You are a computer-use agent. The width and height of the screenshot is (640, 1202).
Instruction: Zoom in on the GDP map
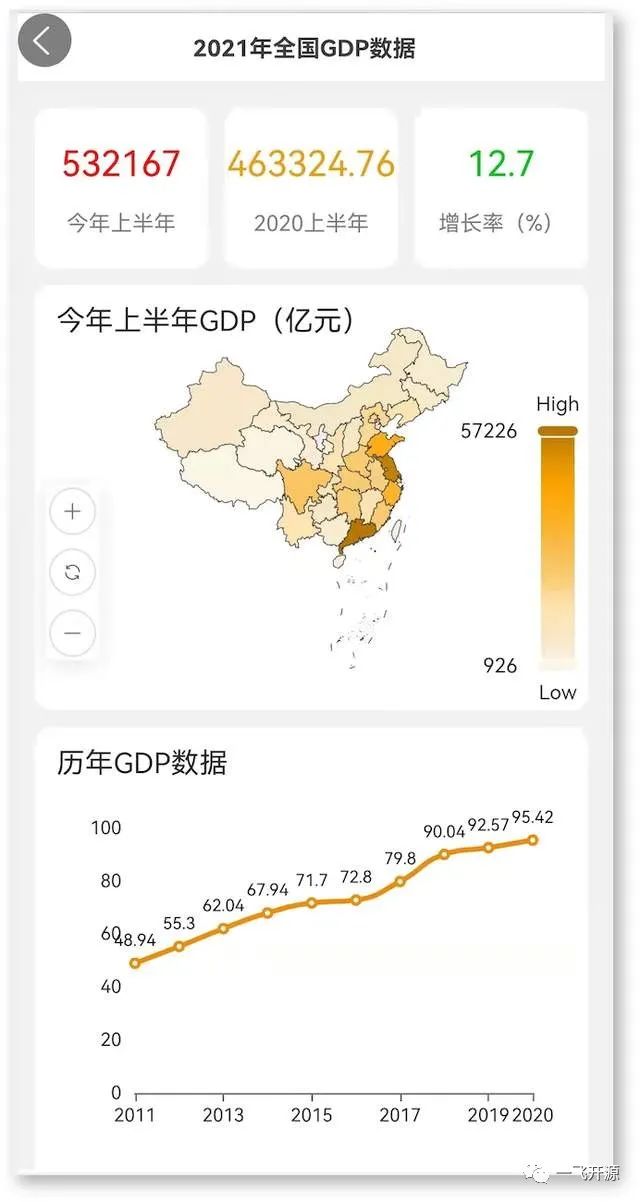pyautogui.click(x=73, y=512)
